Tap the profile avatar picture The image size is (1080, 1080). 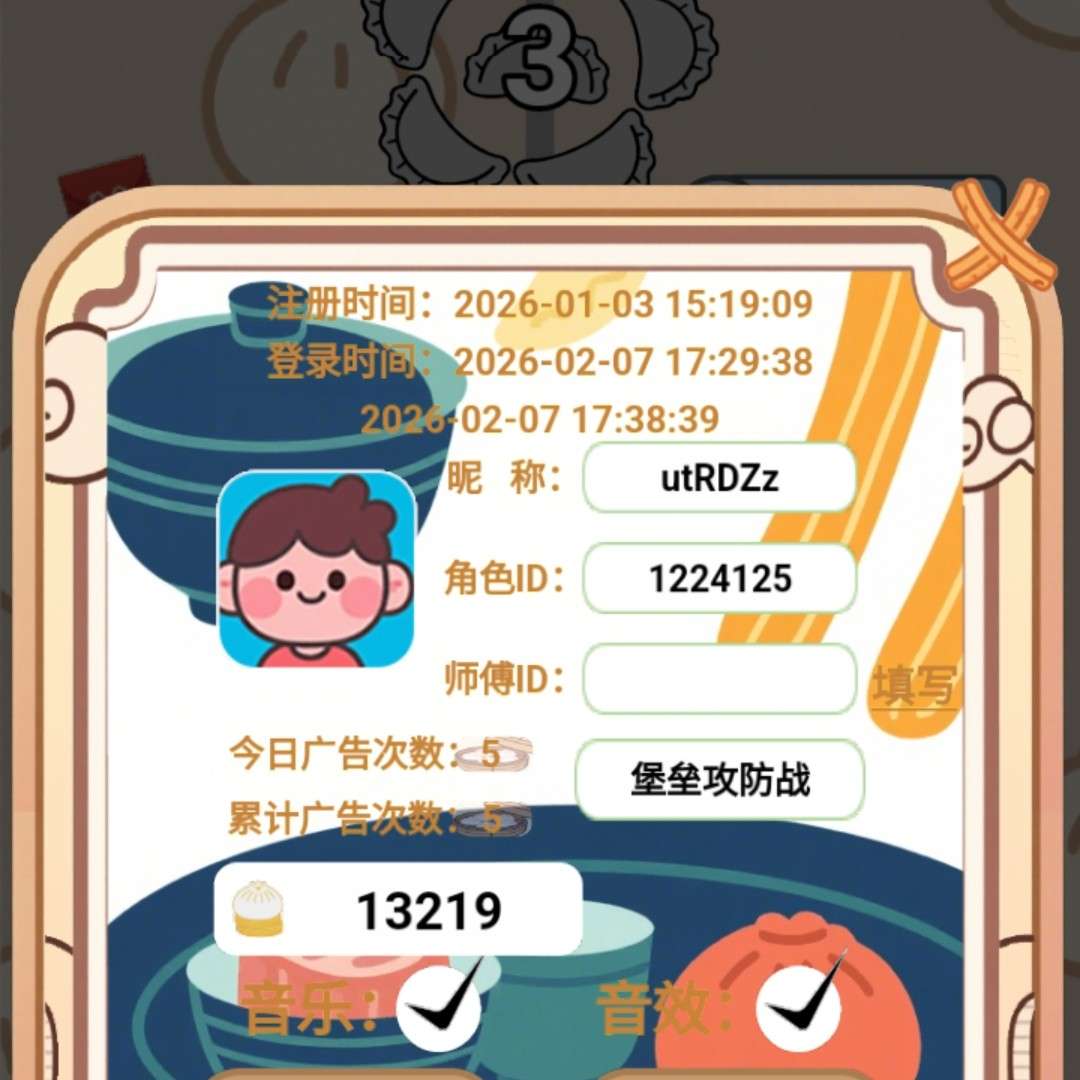[x=316, y=568]
